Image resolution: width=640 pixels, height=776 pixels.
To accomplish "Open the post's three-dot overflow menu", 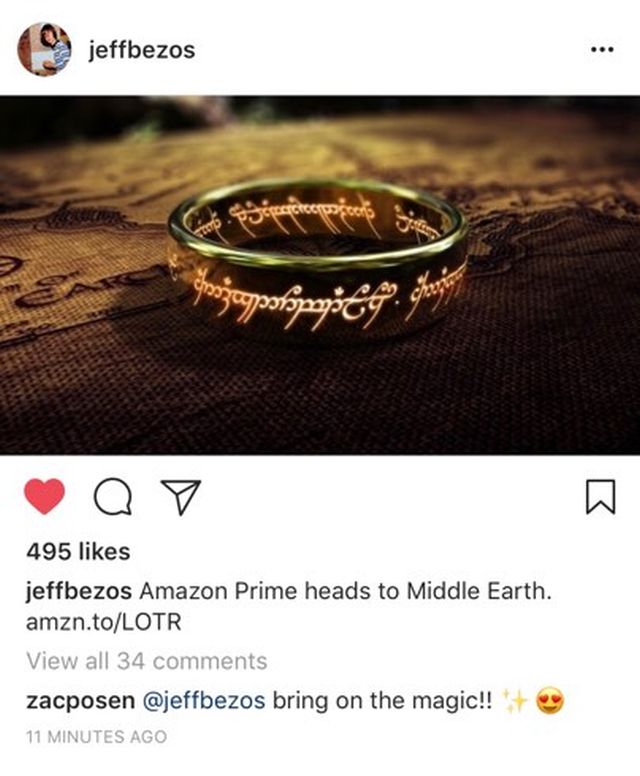I will (600, 50).
